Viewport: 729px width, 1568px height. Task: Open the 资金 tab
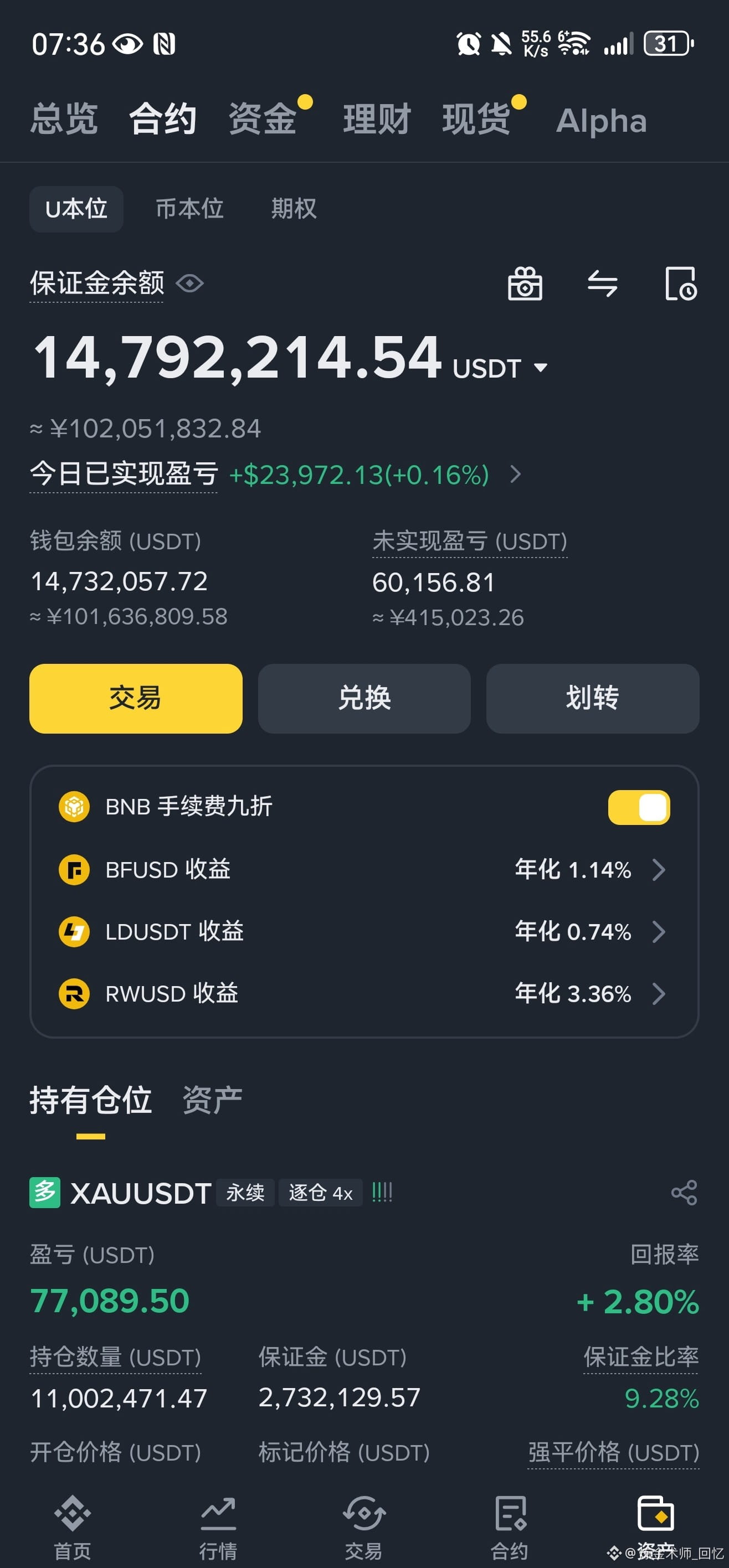[x=263, y=118]
